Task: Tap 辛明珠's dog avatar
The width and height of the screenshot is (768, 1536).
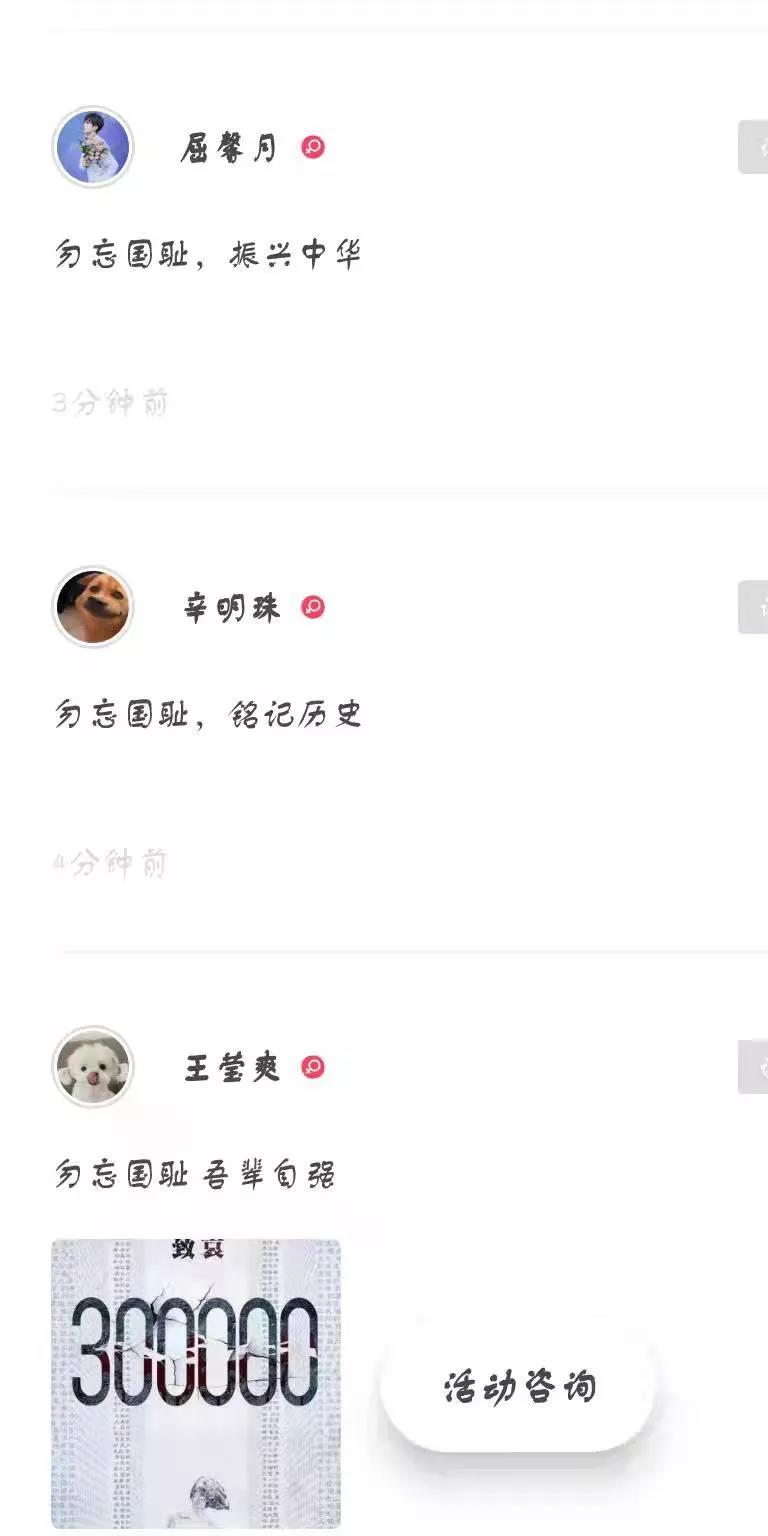Action: pos(92,607)
